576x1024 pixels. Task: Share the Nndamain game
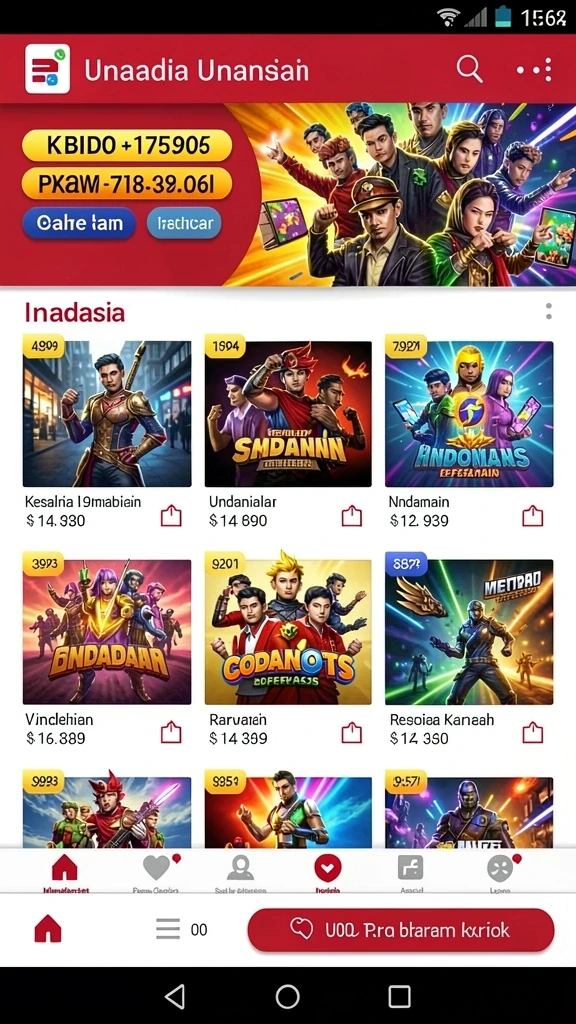click(532, 516)
